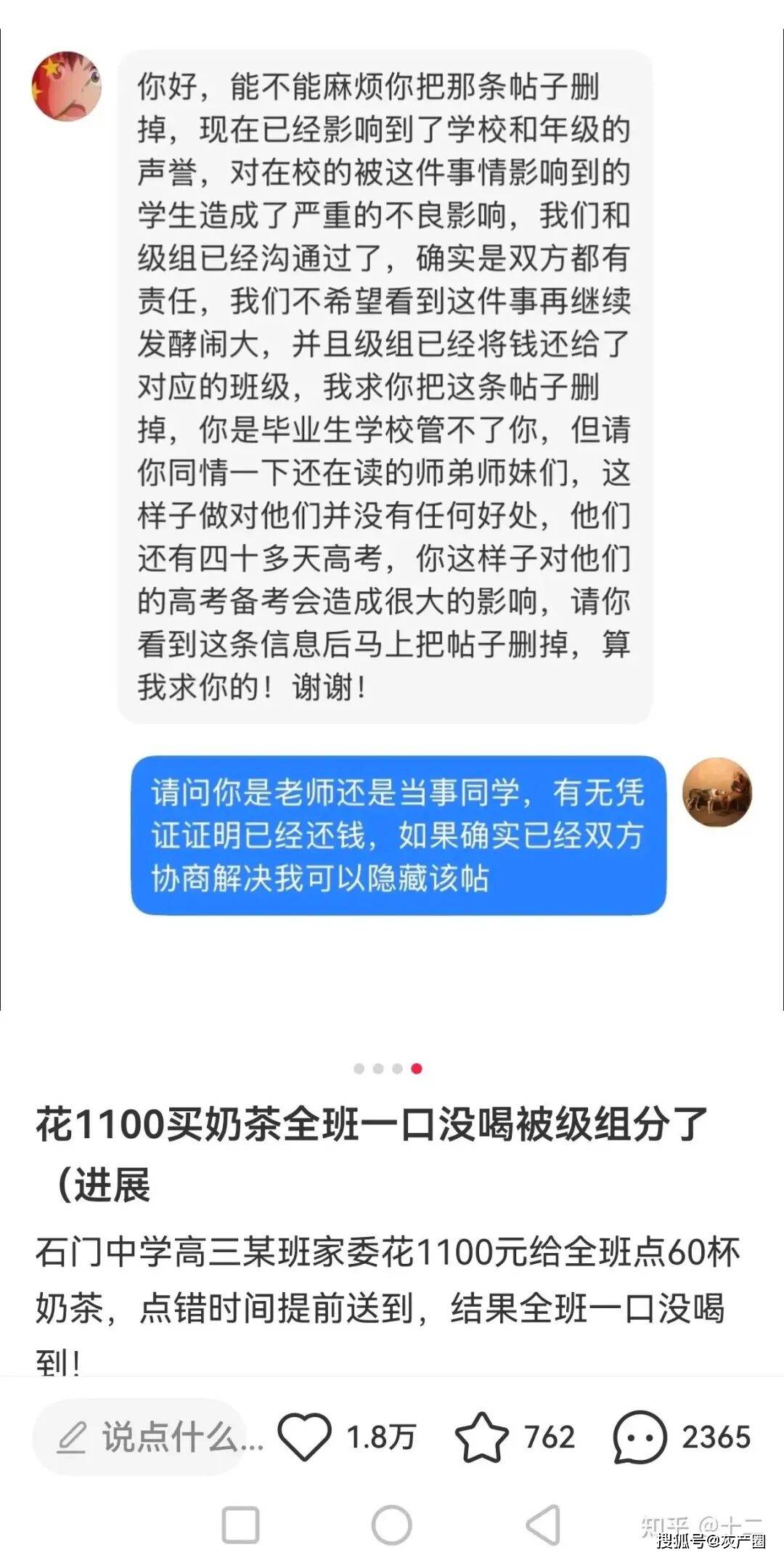Screen dimensions: 784x1558
Task: Open comments via the speech bubble icon
Action: (x=639, y=1437)
